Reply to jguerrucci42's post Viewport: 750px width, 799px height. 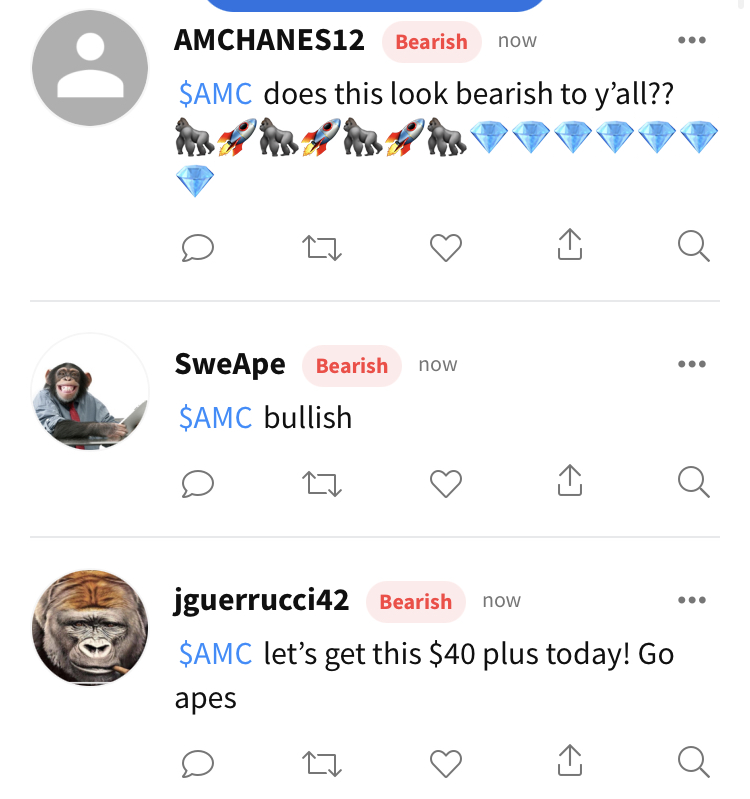click(198, 763)
